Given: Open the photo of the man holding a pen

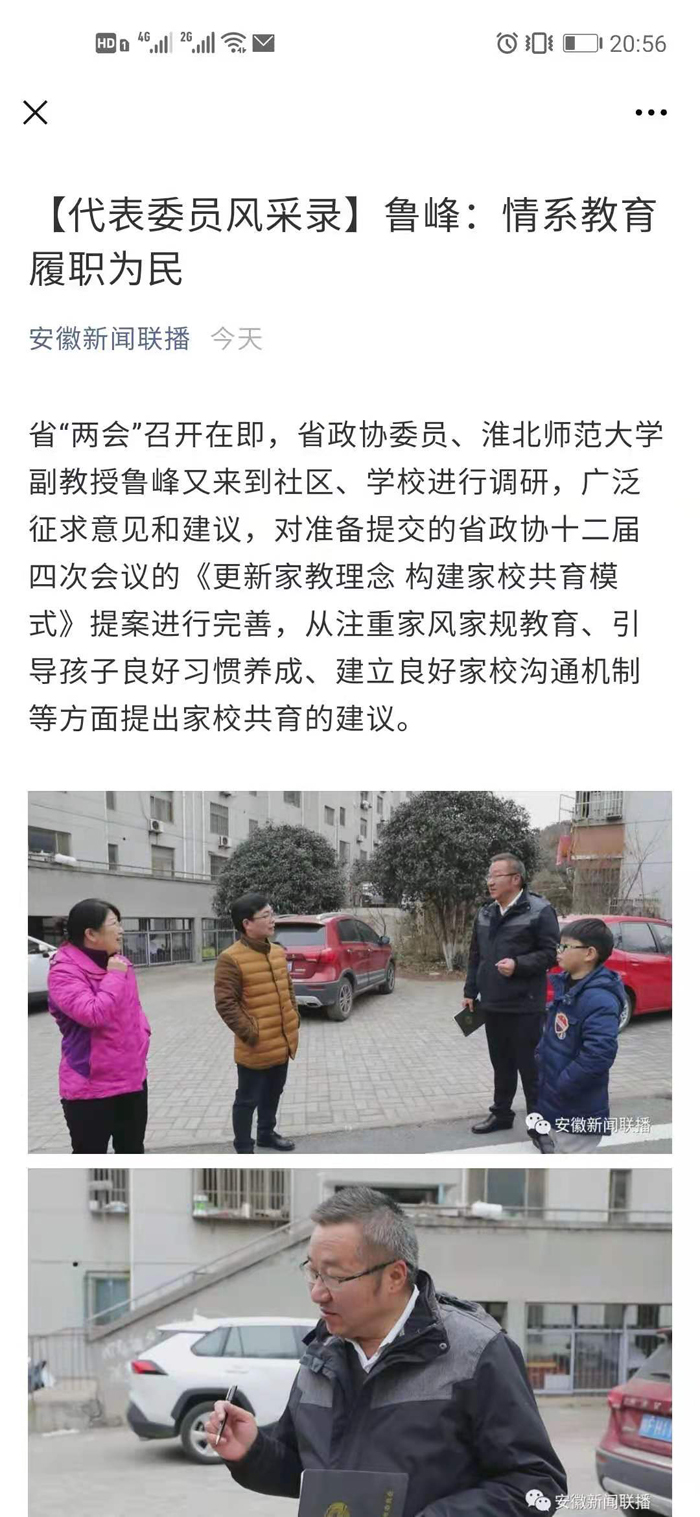Looking at the screenshot, I should coord(349,1341).
